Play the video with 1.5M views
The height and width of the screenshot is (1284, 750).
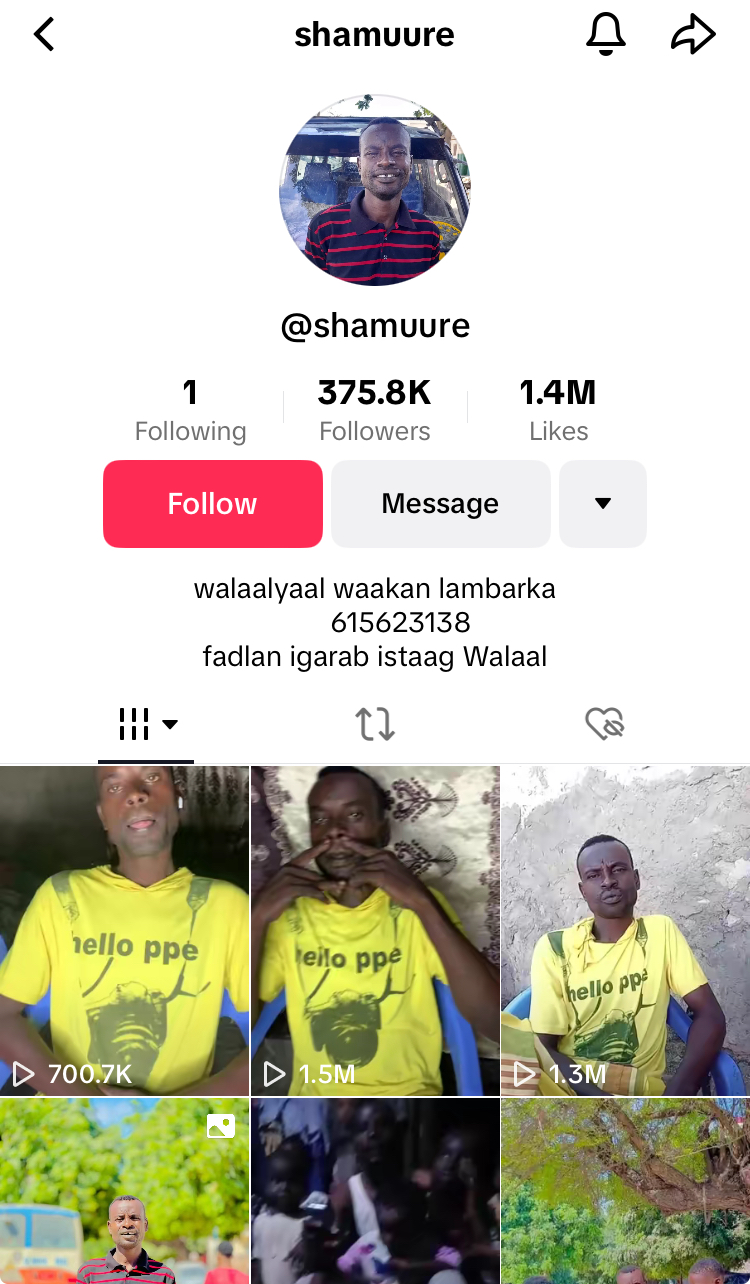(375, 930)
